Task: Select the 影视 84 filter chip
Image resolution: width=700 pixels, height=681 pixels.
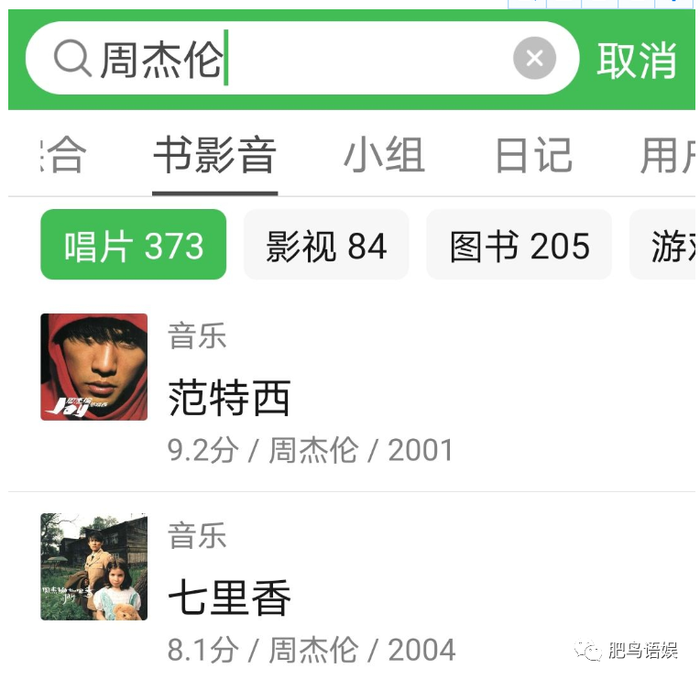Action: (326, 246)
